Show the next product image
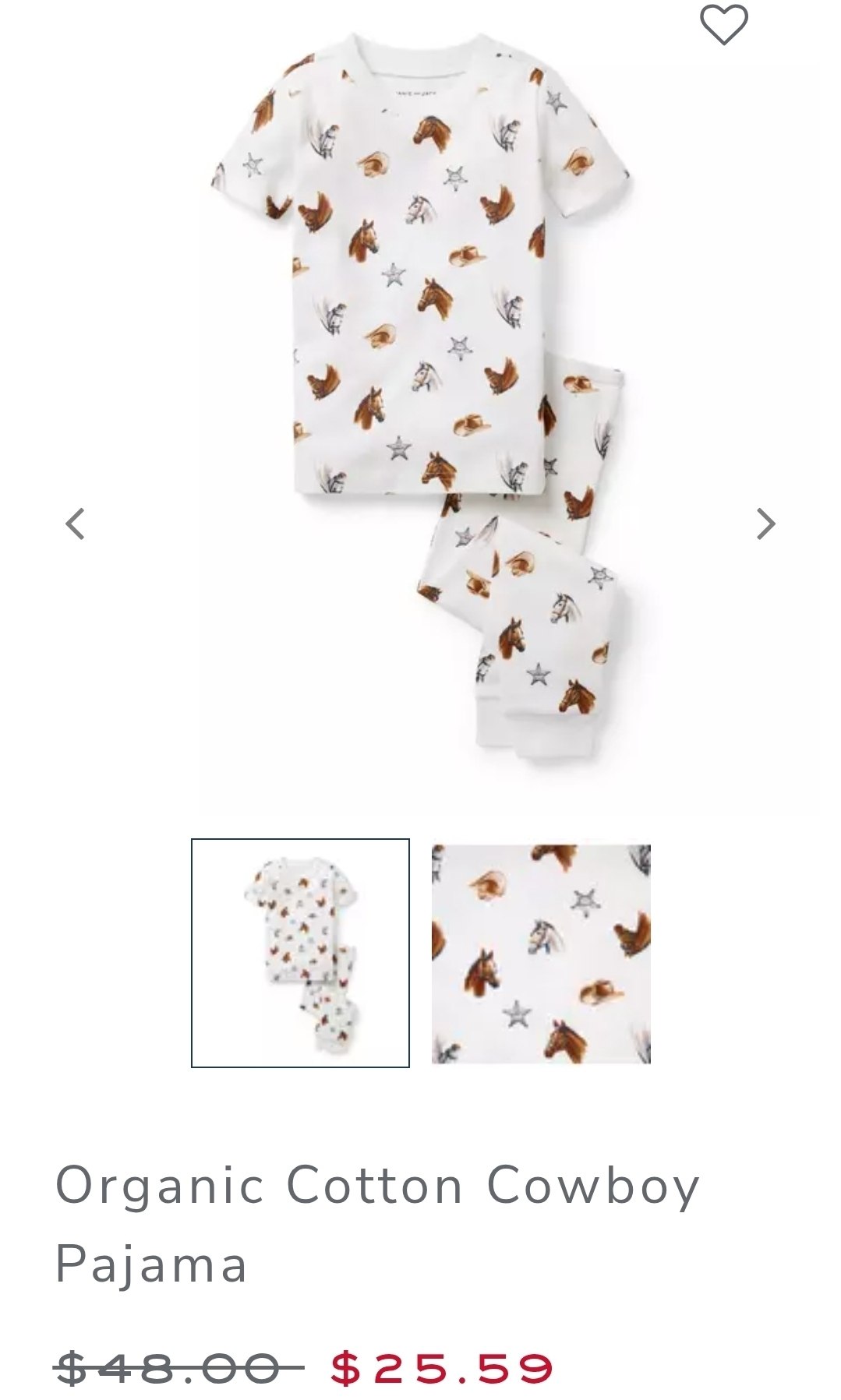841x1400 pixels. point(766,524)
